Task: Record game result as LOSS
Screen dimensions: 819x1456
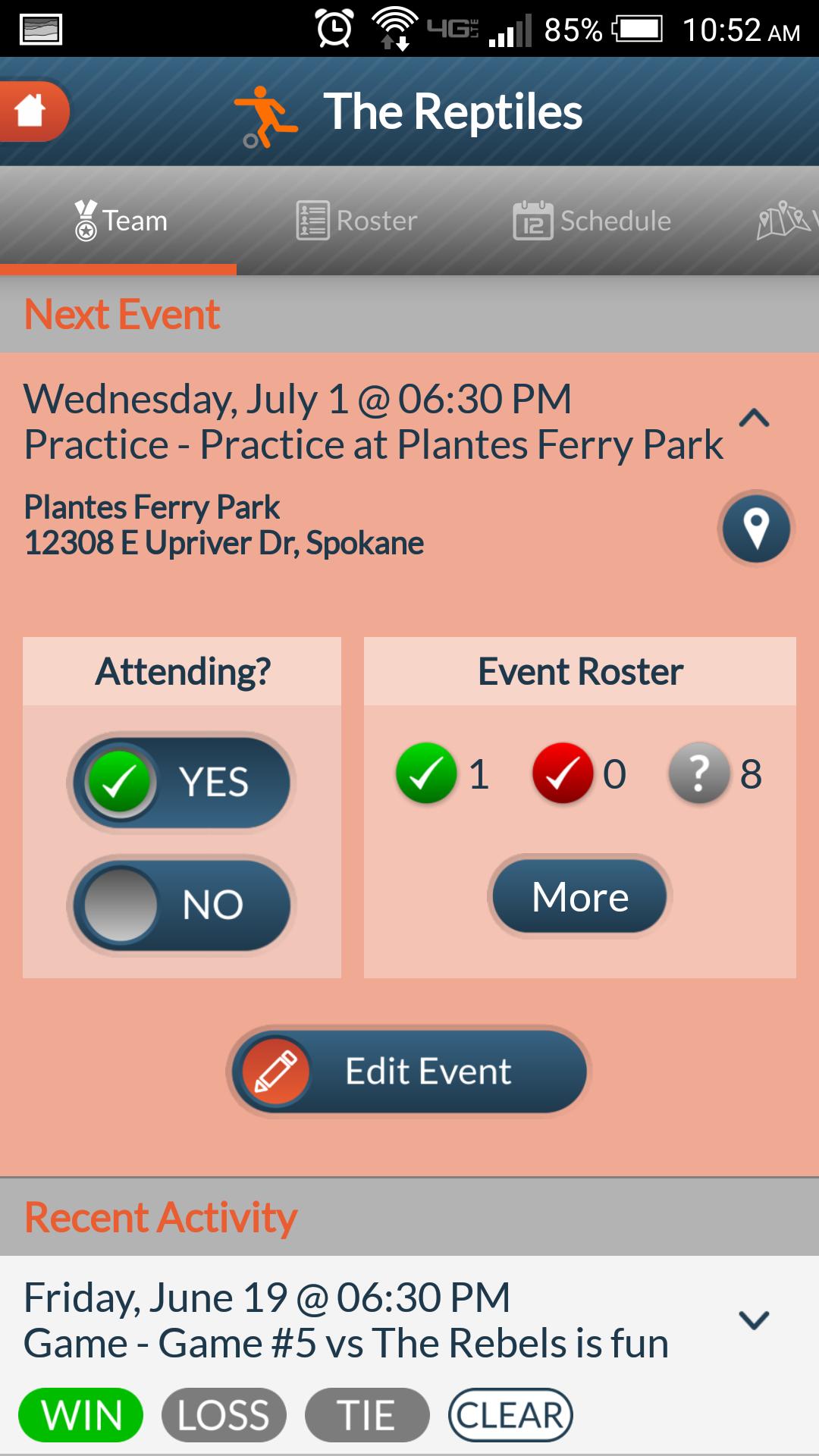Action: point(224,1415)
